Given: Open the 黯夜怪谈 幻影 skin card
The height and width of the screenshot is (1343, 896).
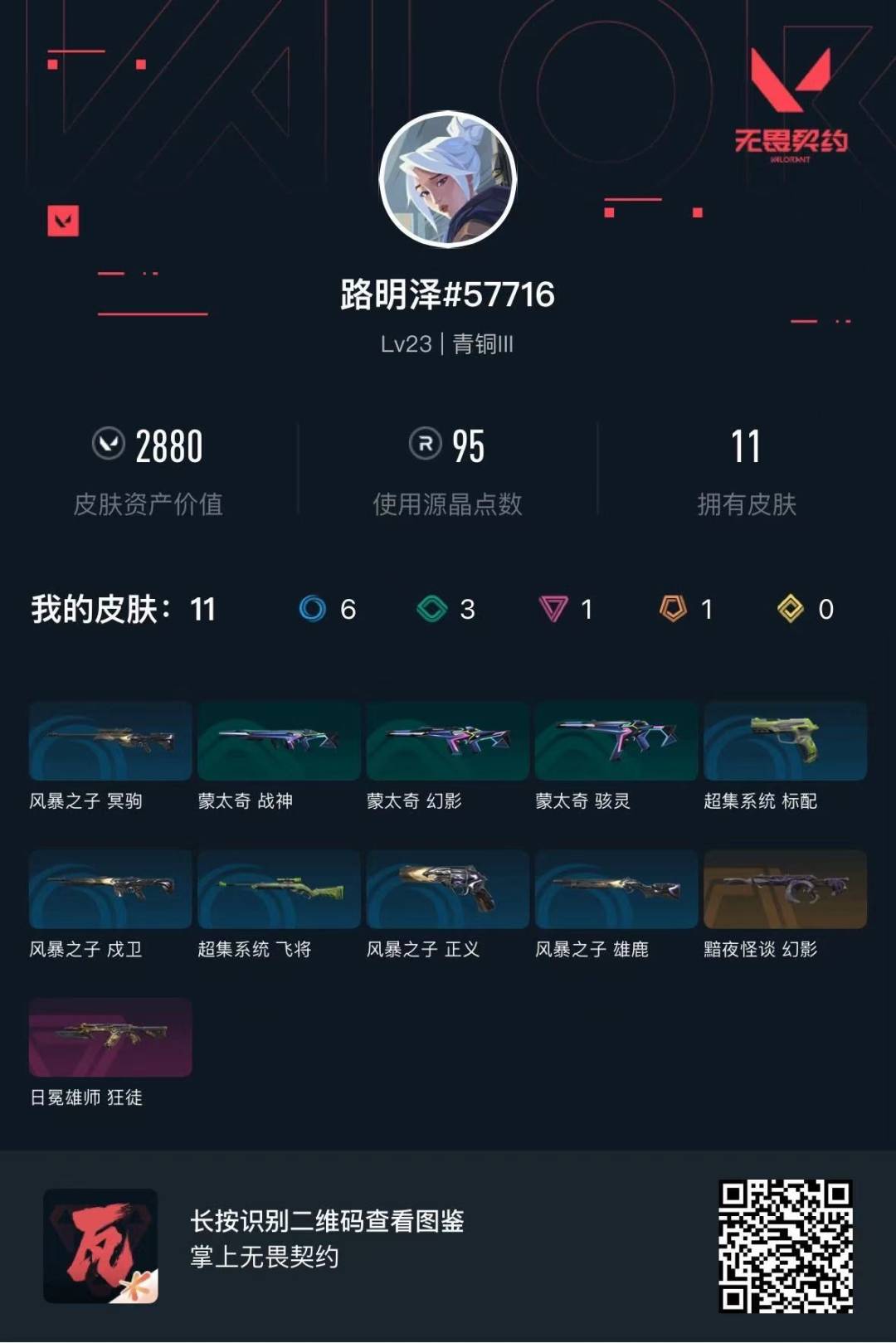Looking at the screenshot, I should 784,890.
